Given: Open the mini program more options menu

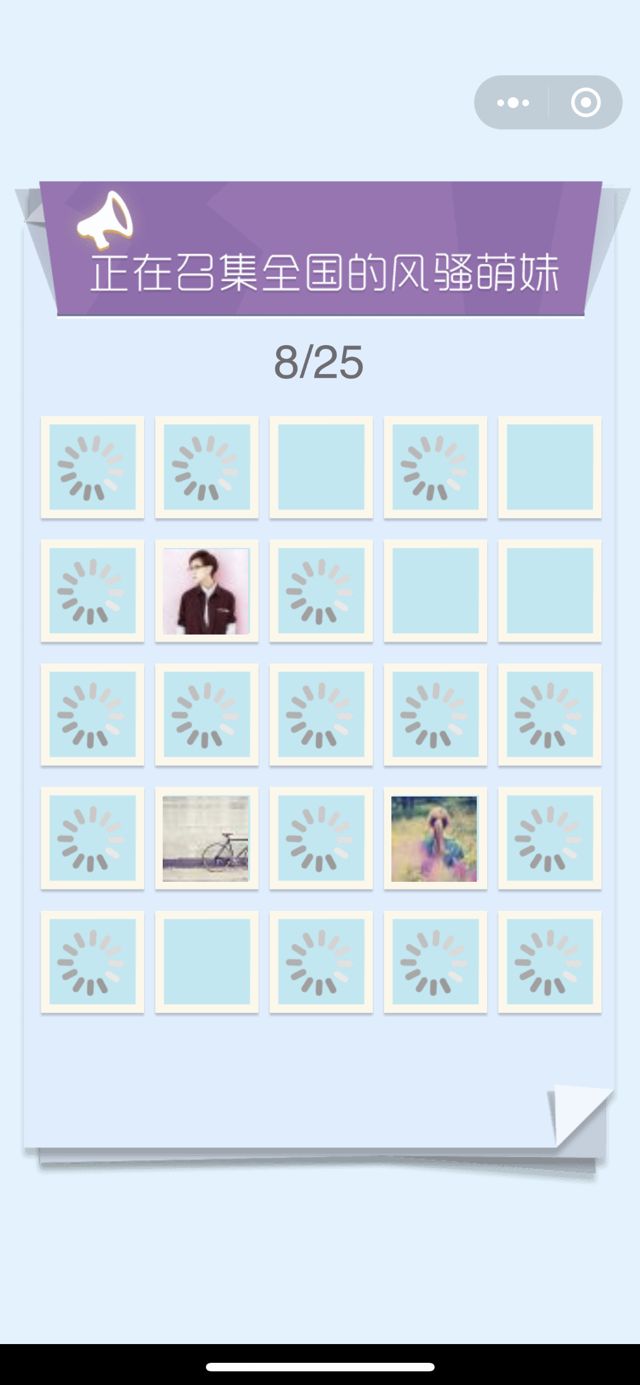Looking at the screenshot, I should [513, 103].
